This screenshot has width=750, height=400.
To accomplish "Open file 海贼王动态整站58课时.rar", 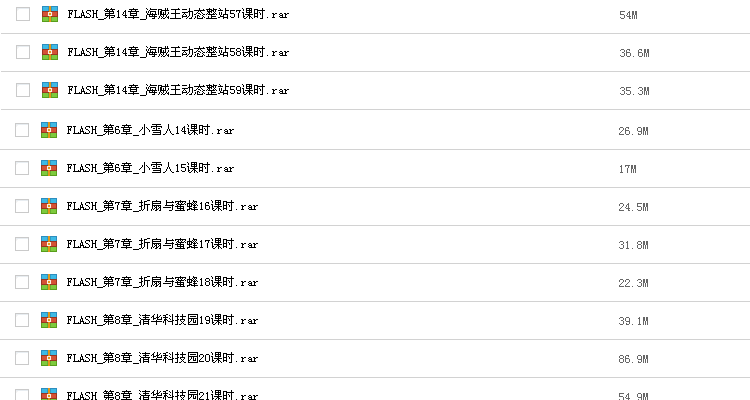I will pos(178,52).
